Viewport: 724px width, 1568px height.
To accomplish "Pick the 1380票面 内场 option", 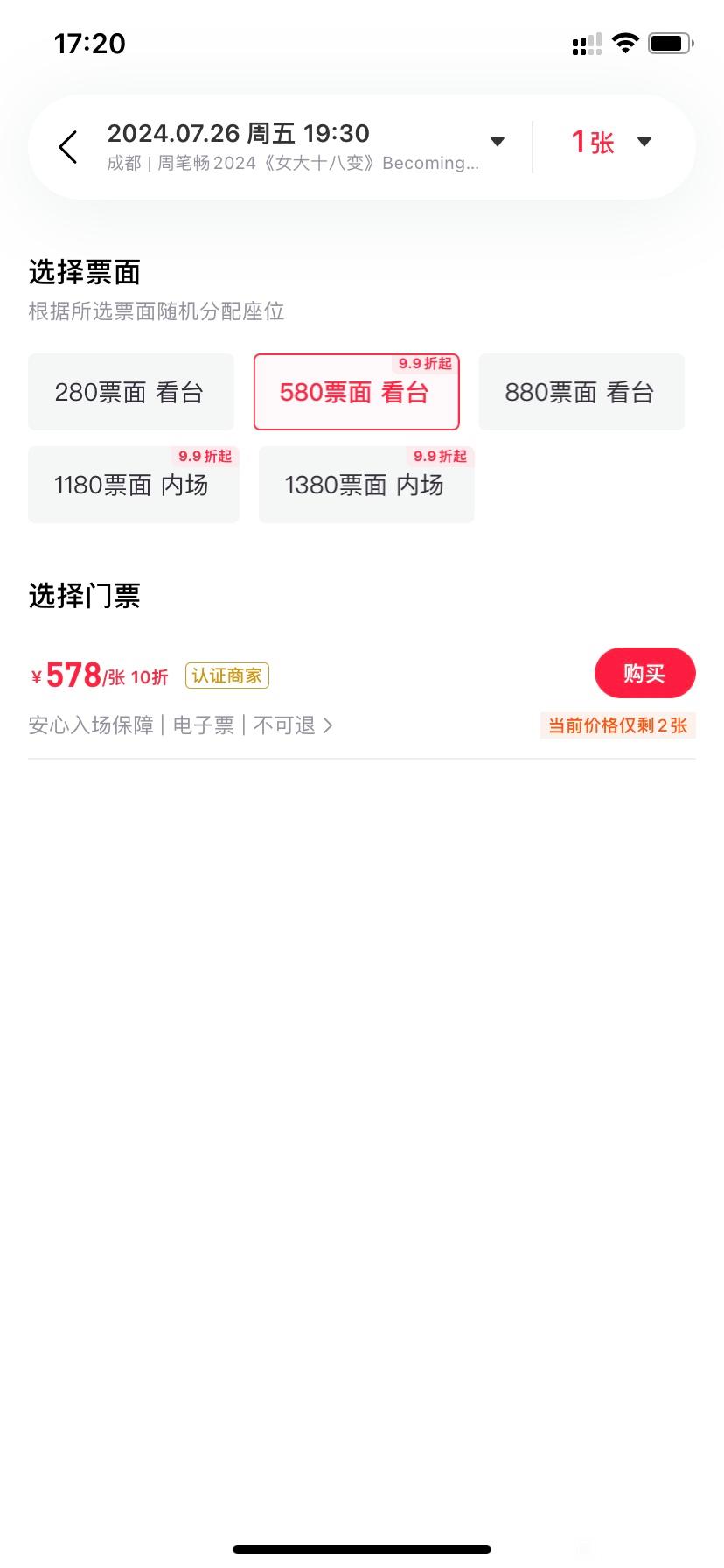I will [366, 485].
